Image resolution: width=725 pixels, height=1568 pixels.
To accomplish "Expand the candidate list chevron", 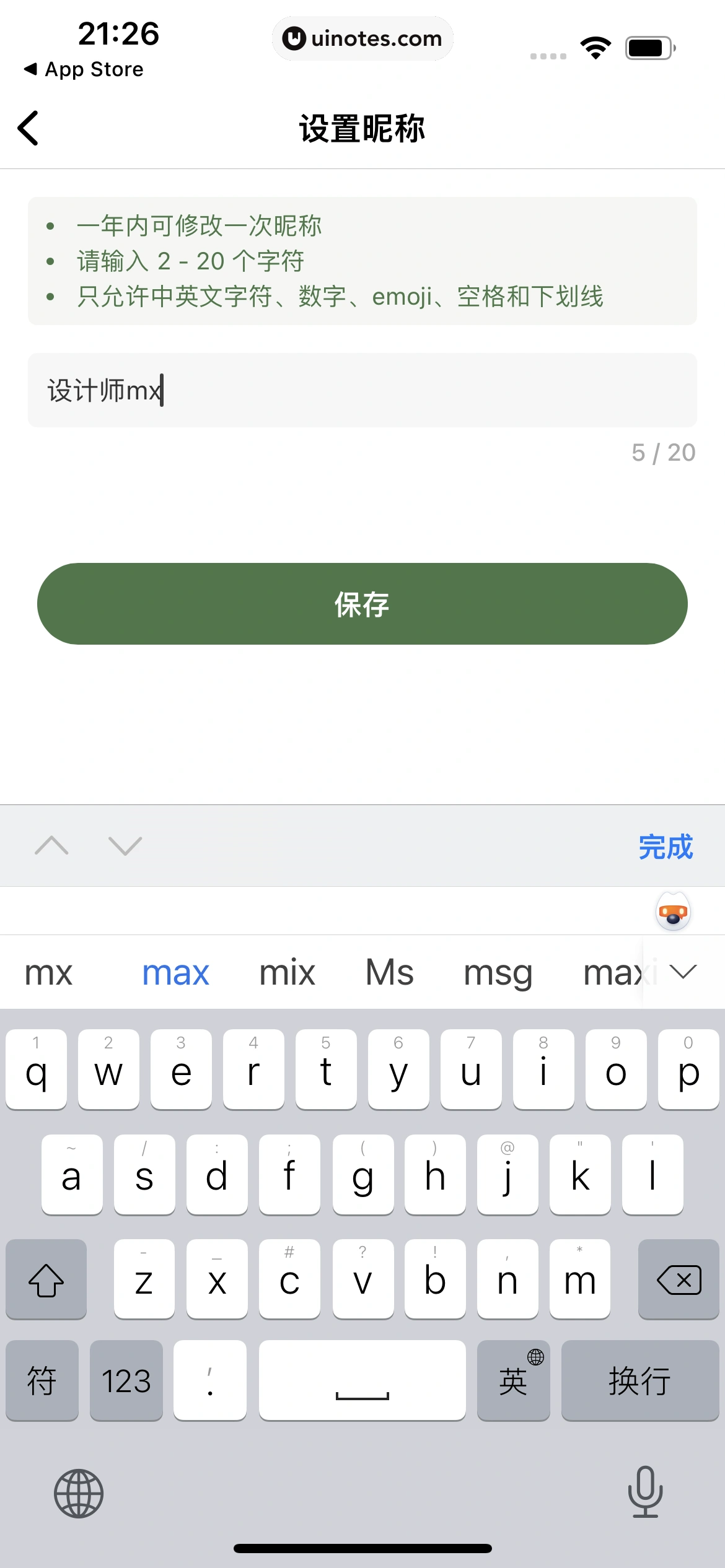I will tap(683, 972).
